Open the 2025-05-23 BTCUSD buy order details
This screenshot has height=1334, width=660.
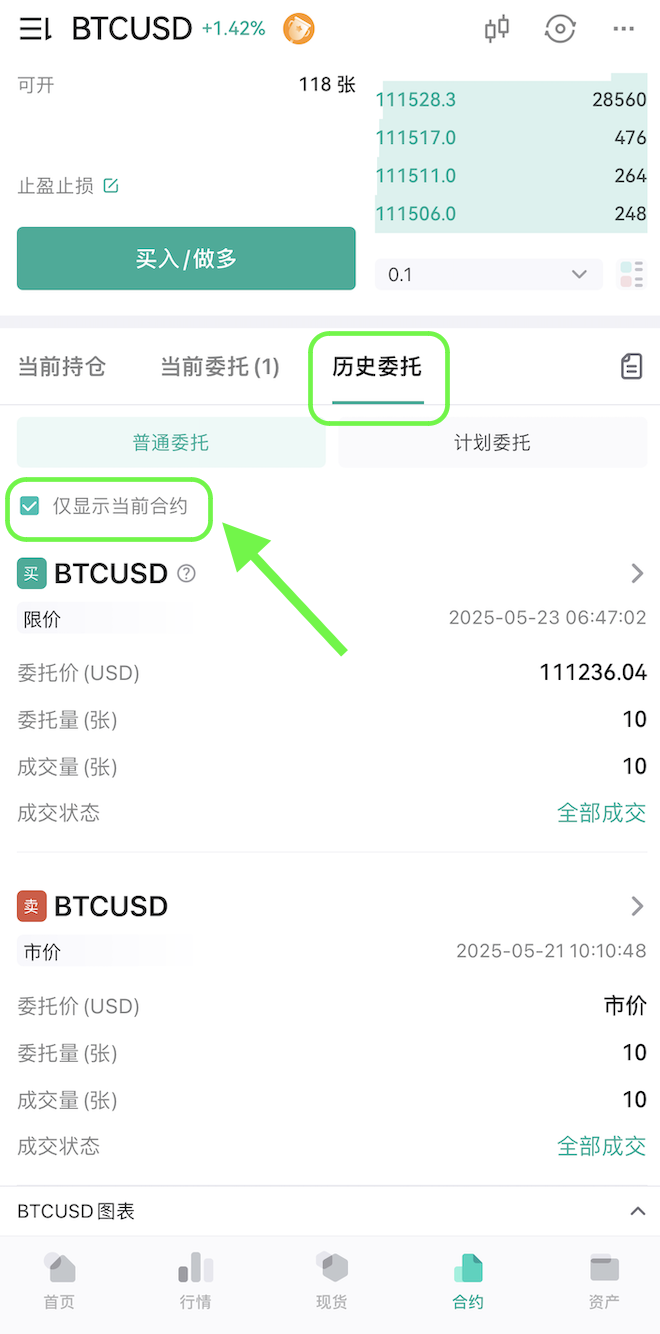(x=637, y=573)
